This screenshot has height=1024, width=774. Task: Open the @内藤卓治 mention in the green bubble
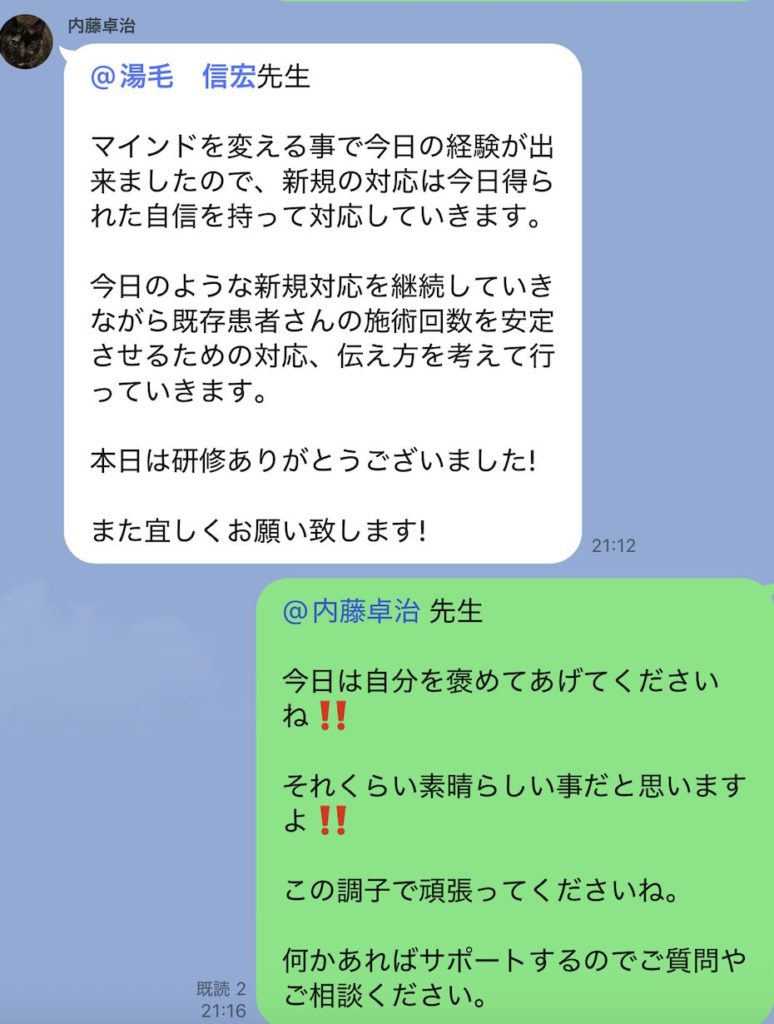coord(350,612)
